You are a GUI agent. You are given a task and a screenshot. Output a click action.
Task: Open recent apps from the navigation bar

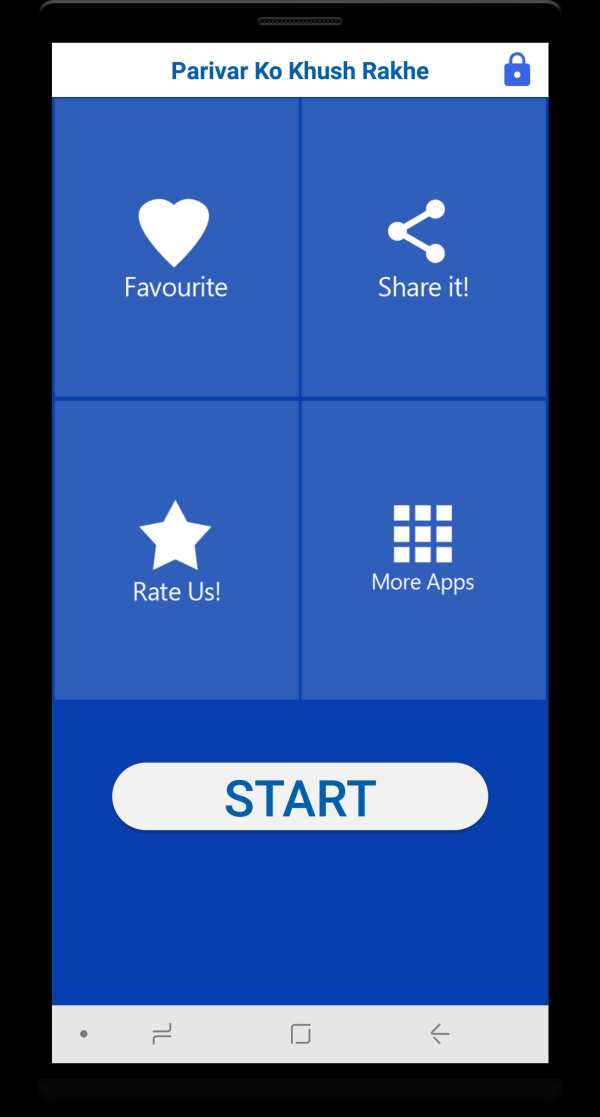[x=162, y=1034]
